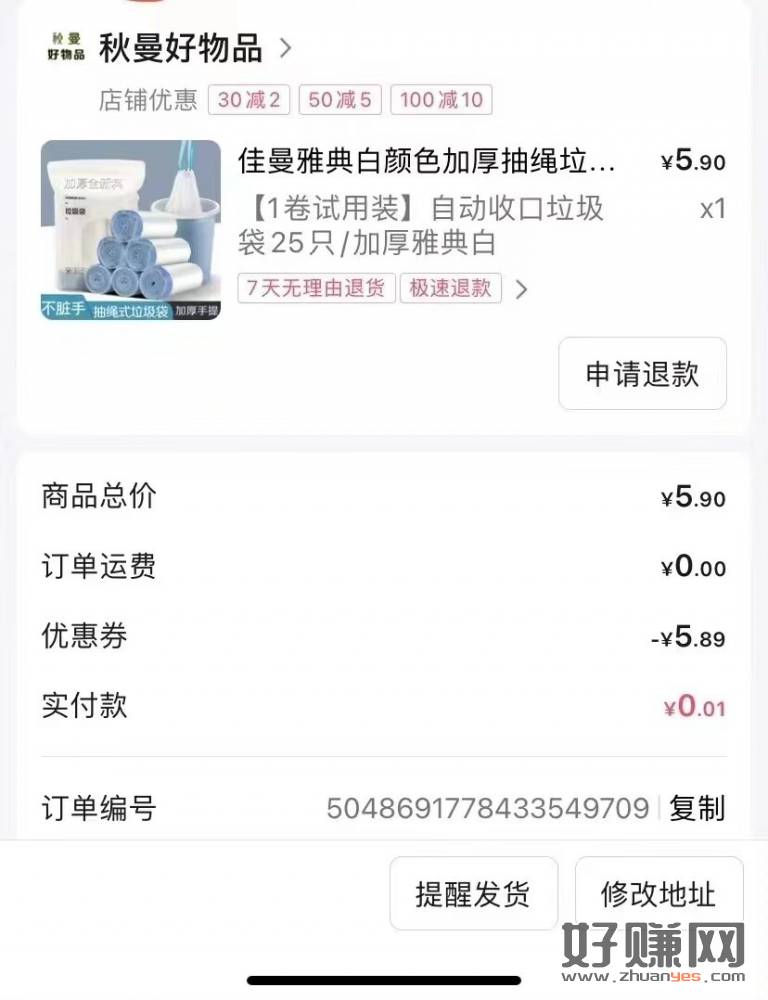768x1000 pixels.
Task: Open the 秋曼好物品 store page
Action: 180,47
